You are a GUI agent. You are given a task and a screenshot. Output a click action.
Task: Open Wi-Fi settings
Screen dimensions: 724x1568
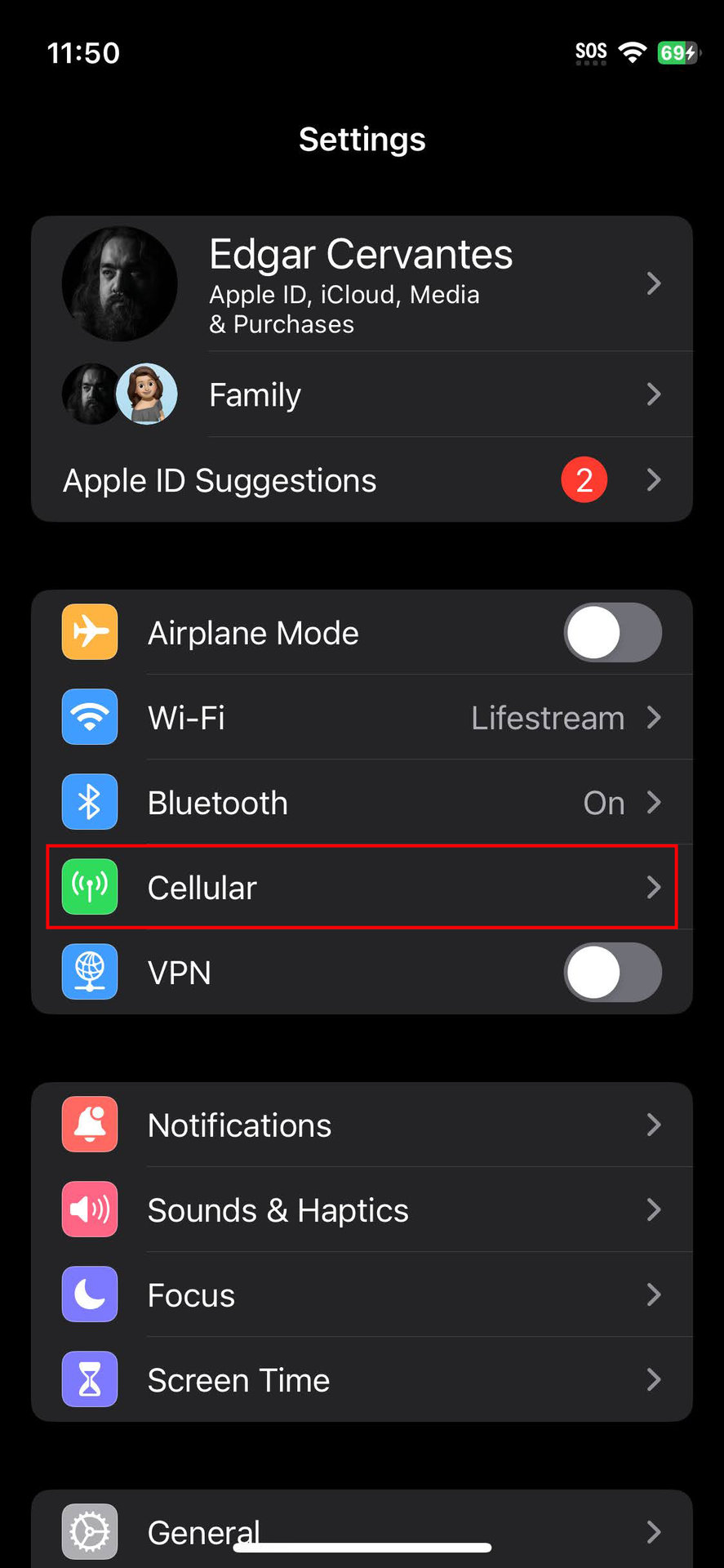(361, 718)
